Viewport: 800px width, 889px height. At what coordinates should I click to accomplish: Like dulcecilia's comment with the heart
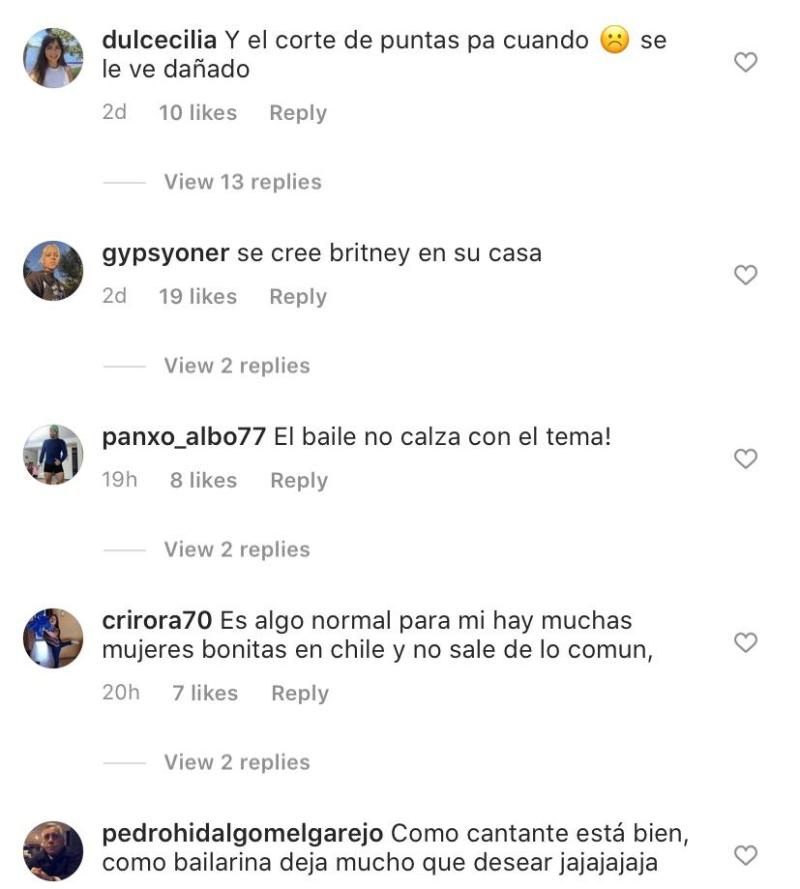coord(745,63)
